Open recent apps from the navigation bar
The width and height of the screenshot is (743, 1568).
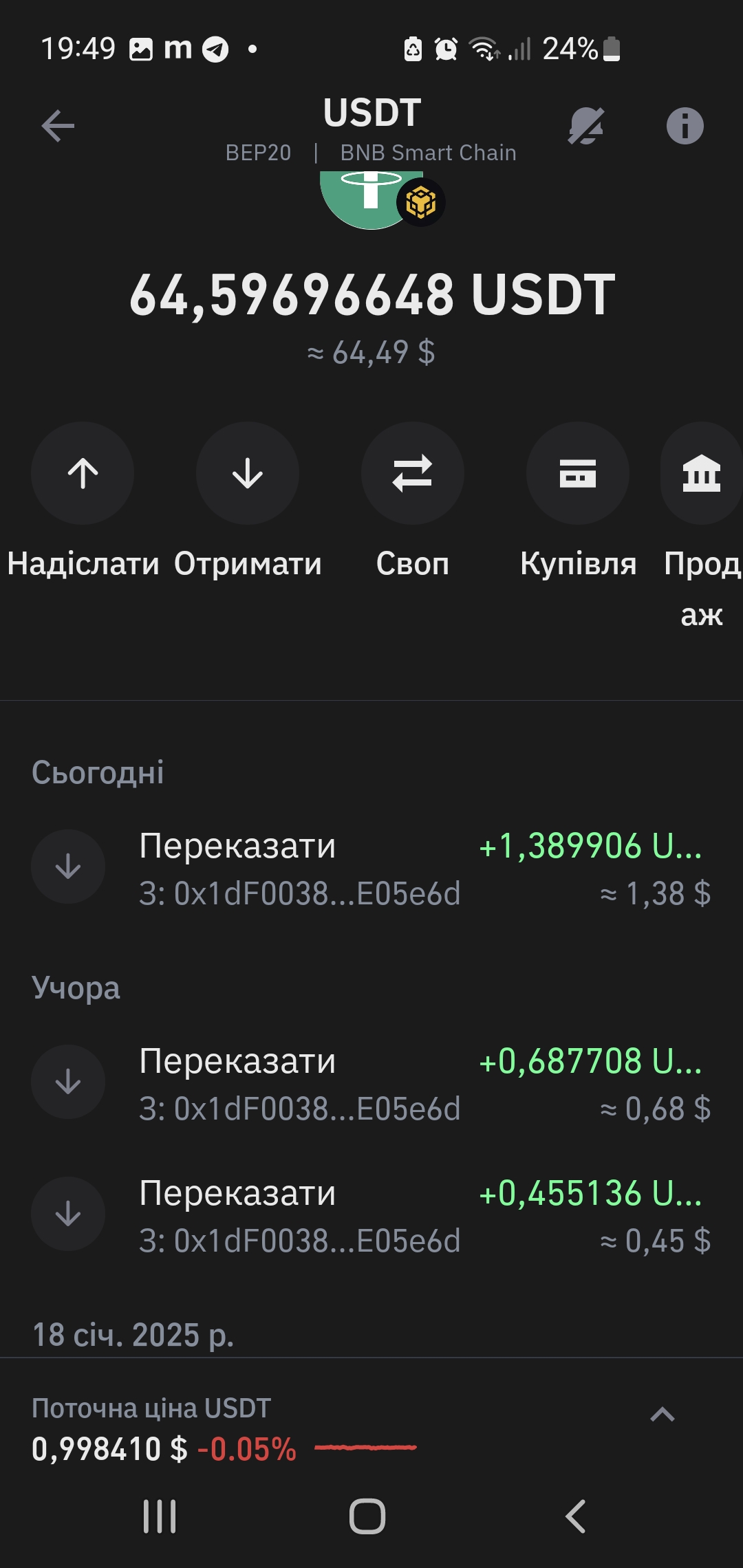click(160, 1516)
